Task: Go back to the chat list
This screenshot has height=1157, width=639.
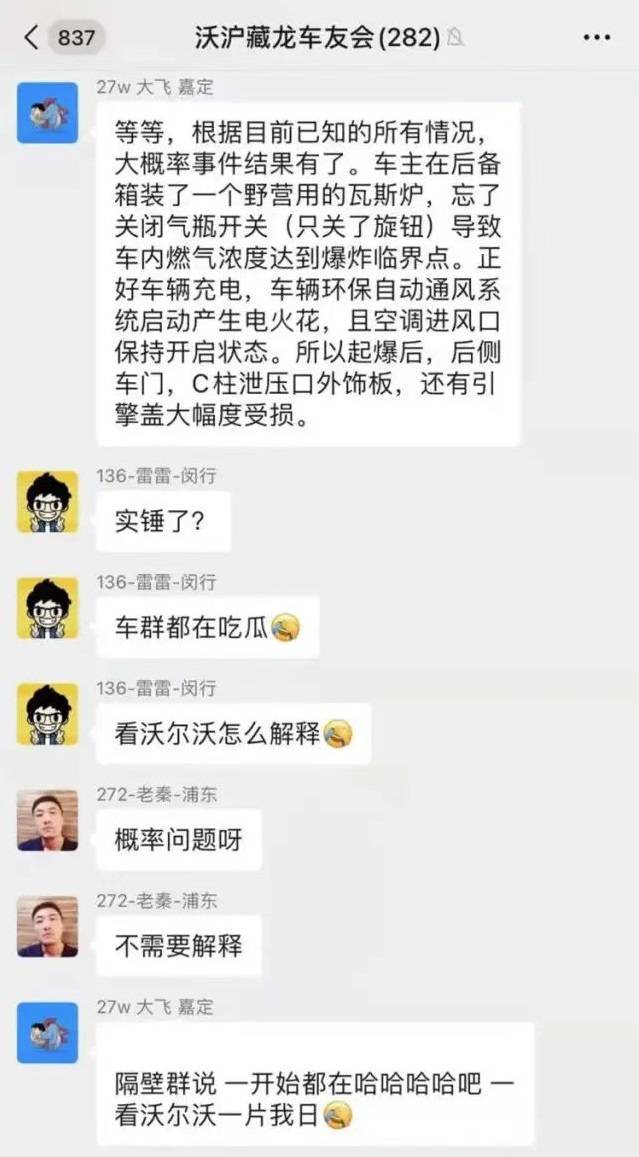Action: 32,38
